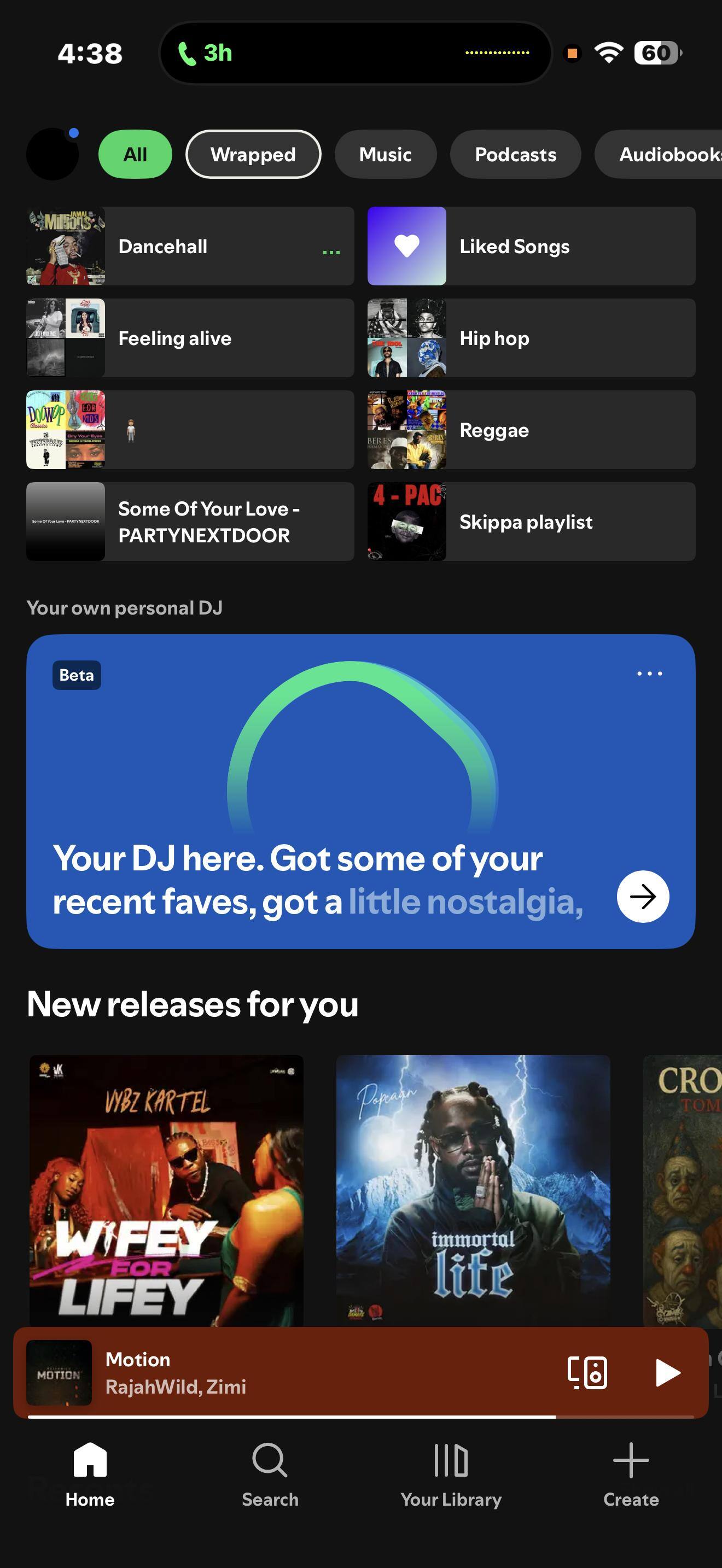Open the profile avatar menu
722x1568 pixels.
pos(53,154)
